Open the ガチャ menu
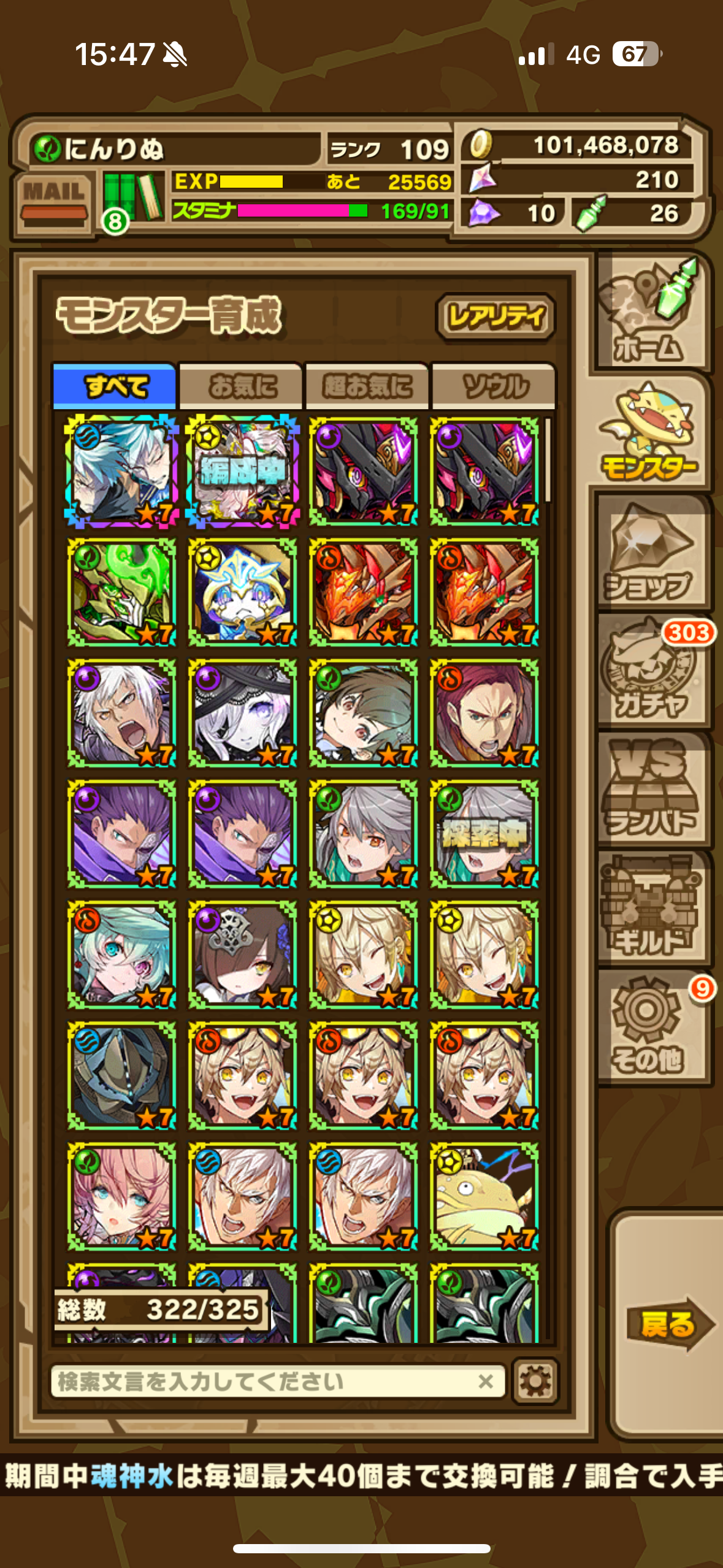Viewport: 723px width, 1568px height. click(x=652, y=671)
